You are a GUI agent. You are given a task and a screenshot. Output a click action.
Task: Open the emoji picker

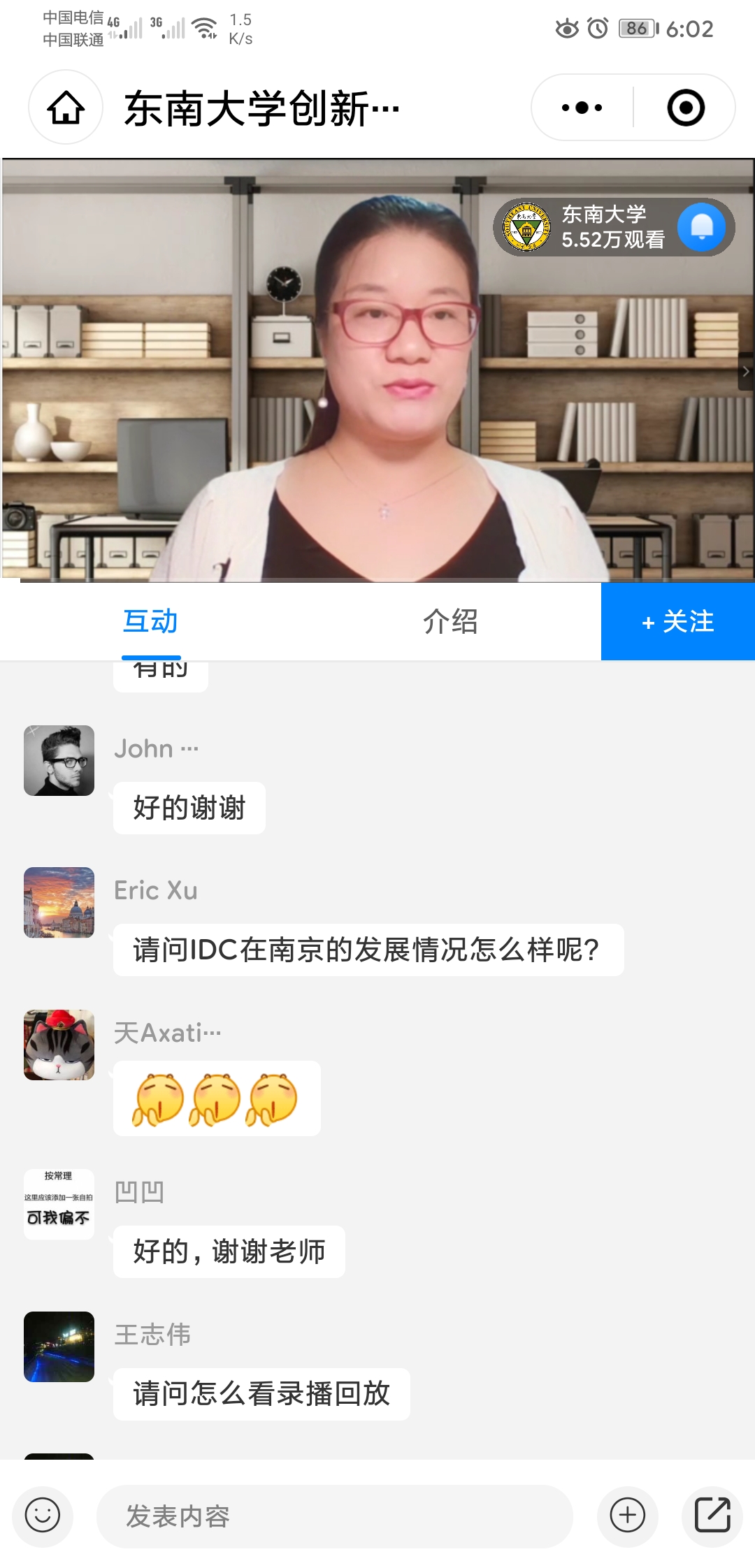pos(43,1516)
